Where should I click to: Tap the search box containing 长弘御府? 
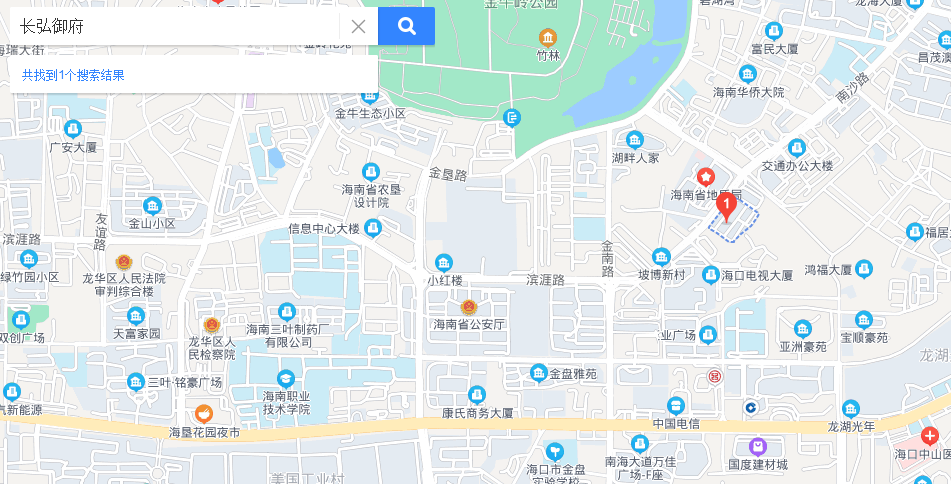coord(175,27)
